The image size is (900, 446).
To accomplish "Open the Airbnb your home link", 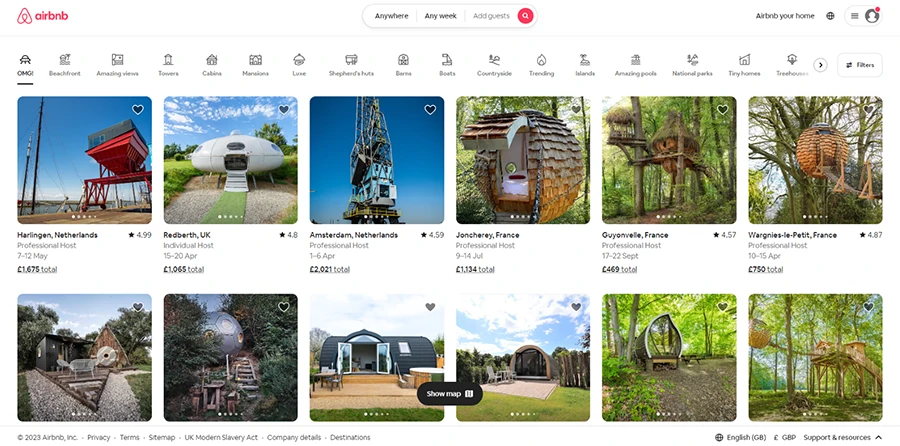I will [x=785, y=16].
